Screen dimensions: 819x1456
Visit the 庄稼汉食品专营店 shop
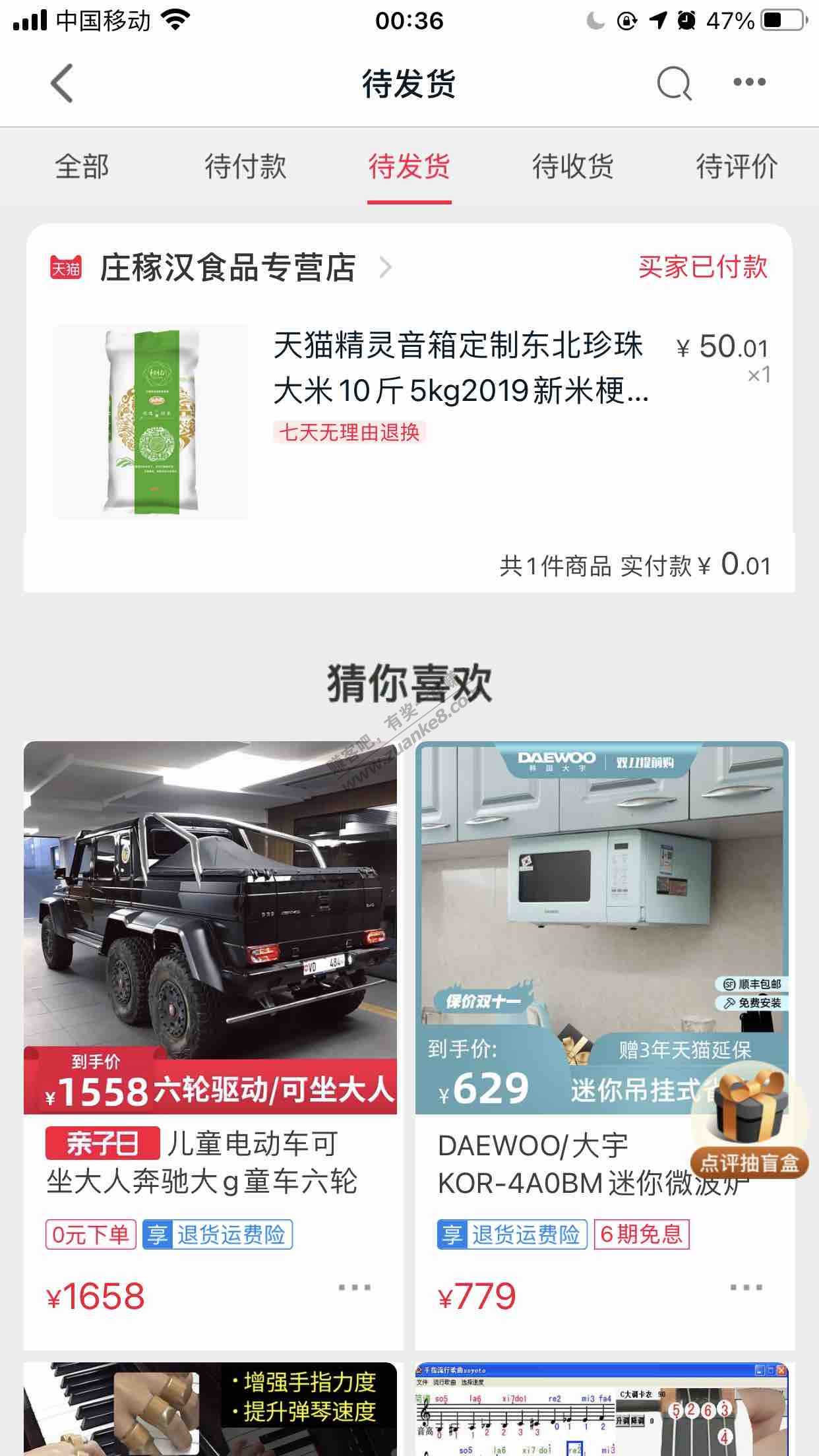(x=228, y=268)
